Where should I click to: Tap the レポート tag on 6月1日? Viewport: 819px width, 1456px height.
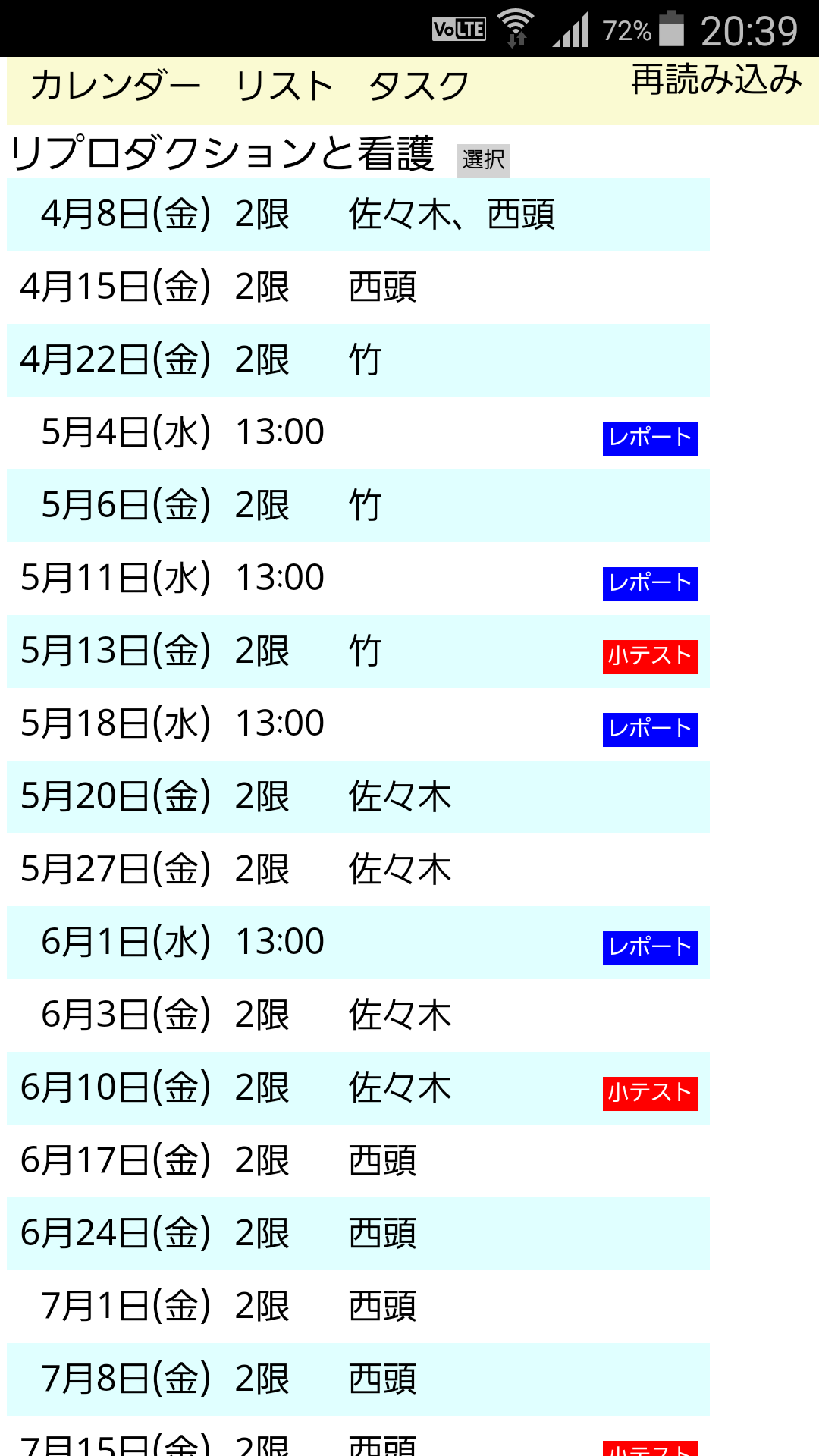coord(650,948)
